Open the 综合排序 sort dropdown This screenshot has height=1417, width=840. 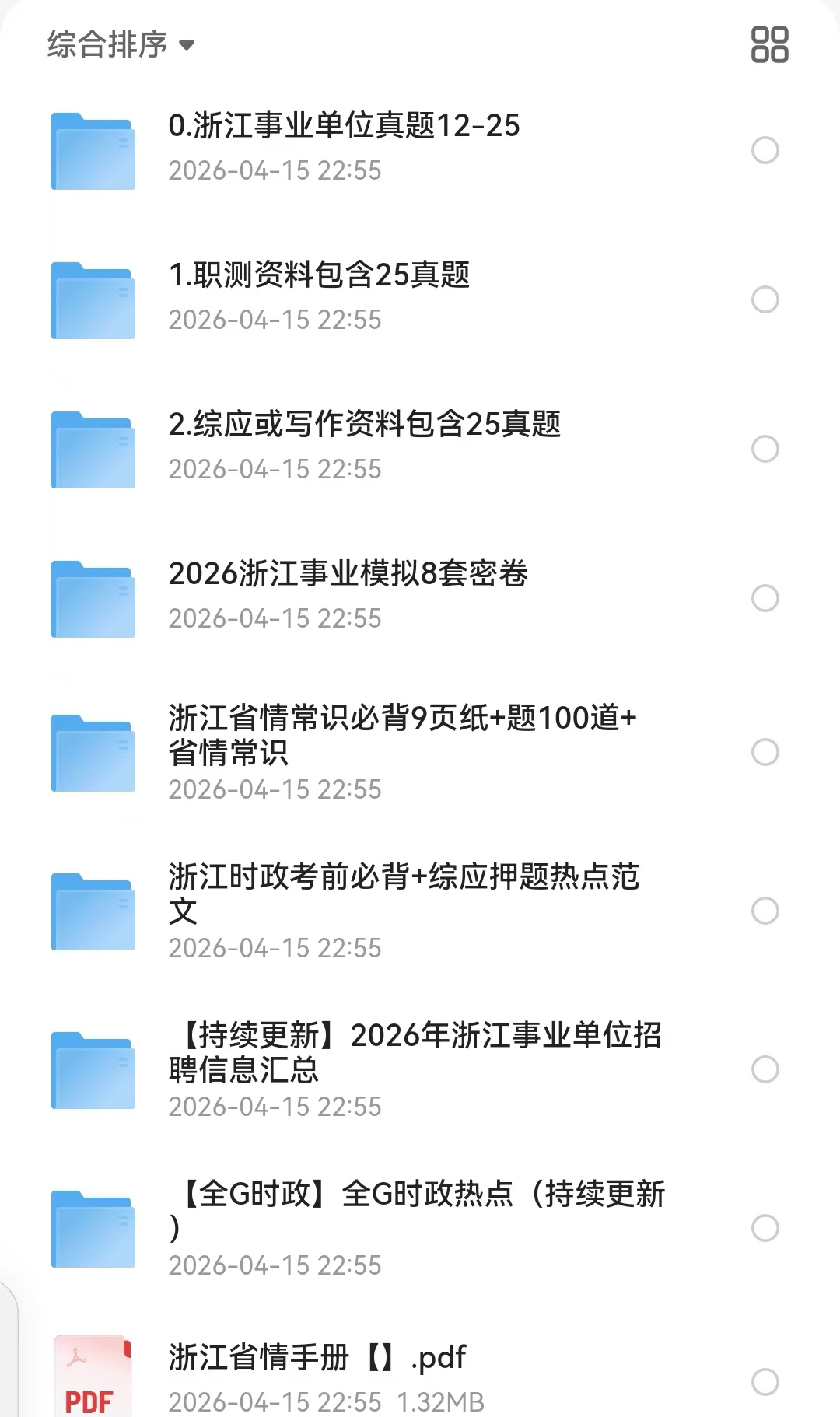point(121,44)
